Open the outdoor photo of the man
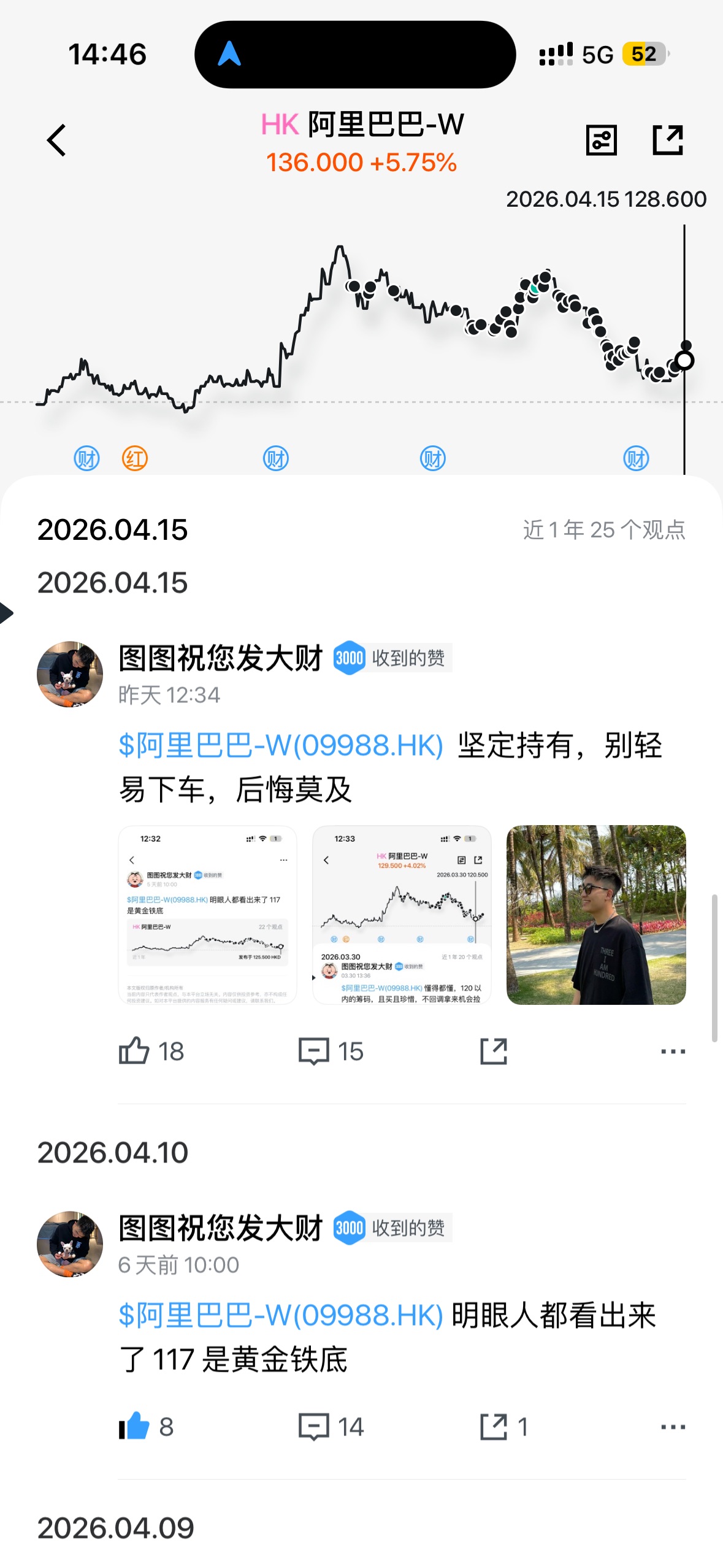This screenshot has width=723, height=1568. [x=596, y=915]
